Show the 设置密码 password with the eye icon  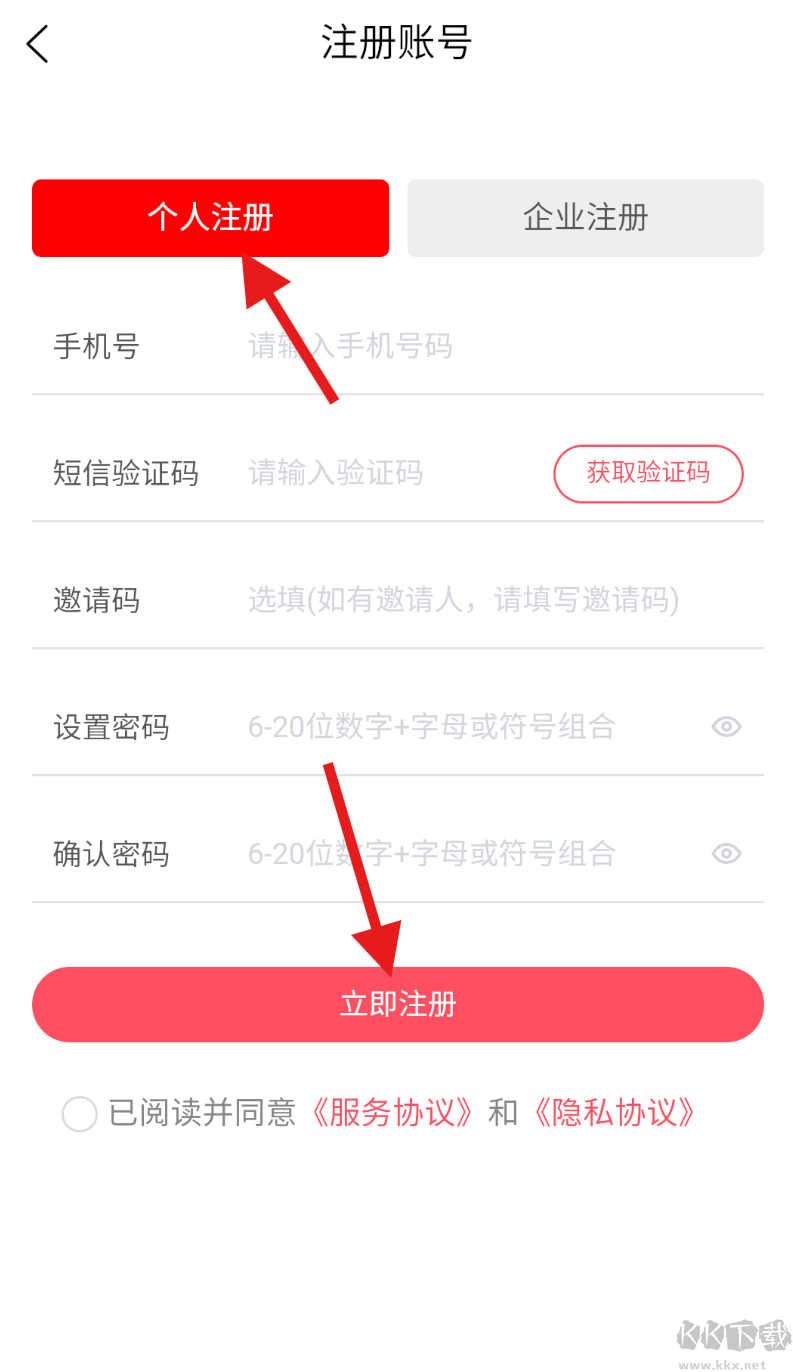[x=726, y=727]
